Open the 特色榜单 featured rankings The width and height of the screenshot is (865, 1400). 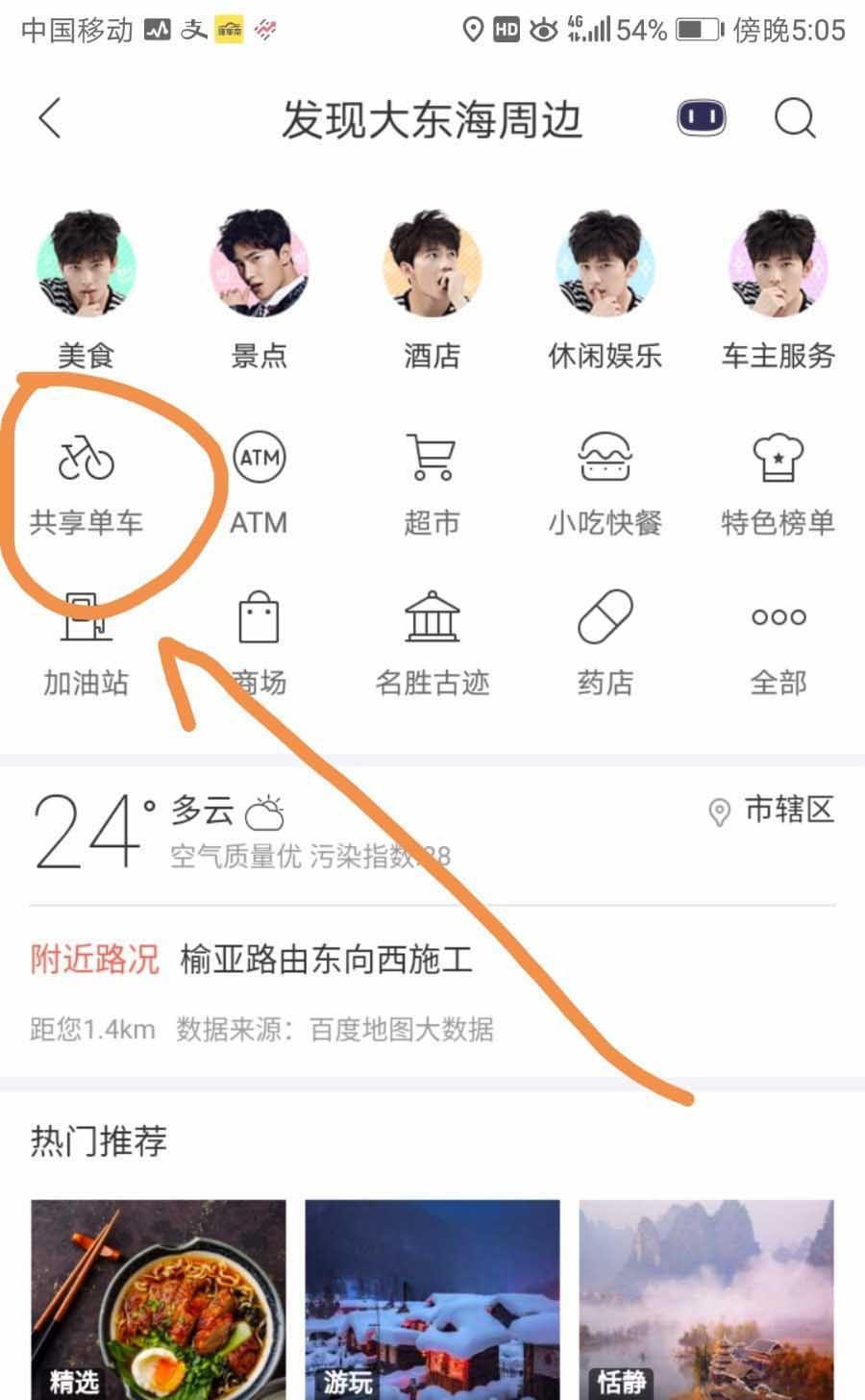777,481
